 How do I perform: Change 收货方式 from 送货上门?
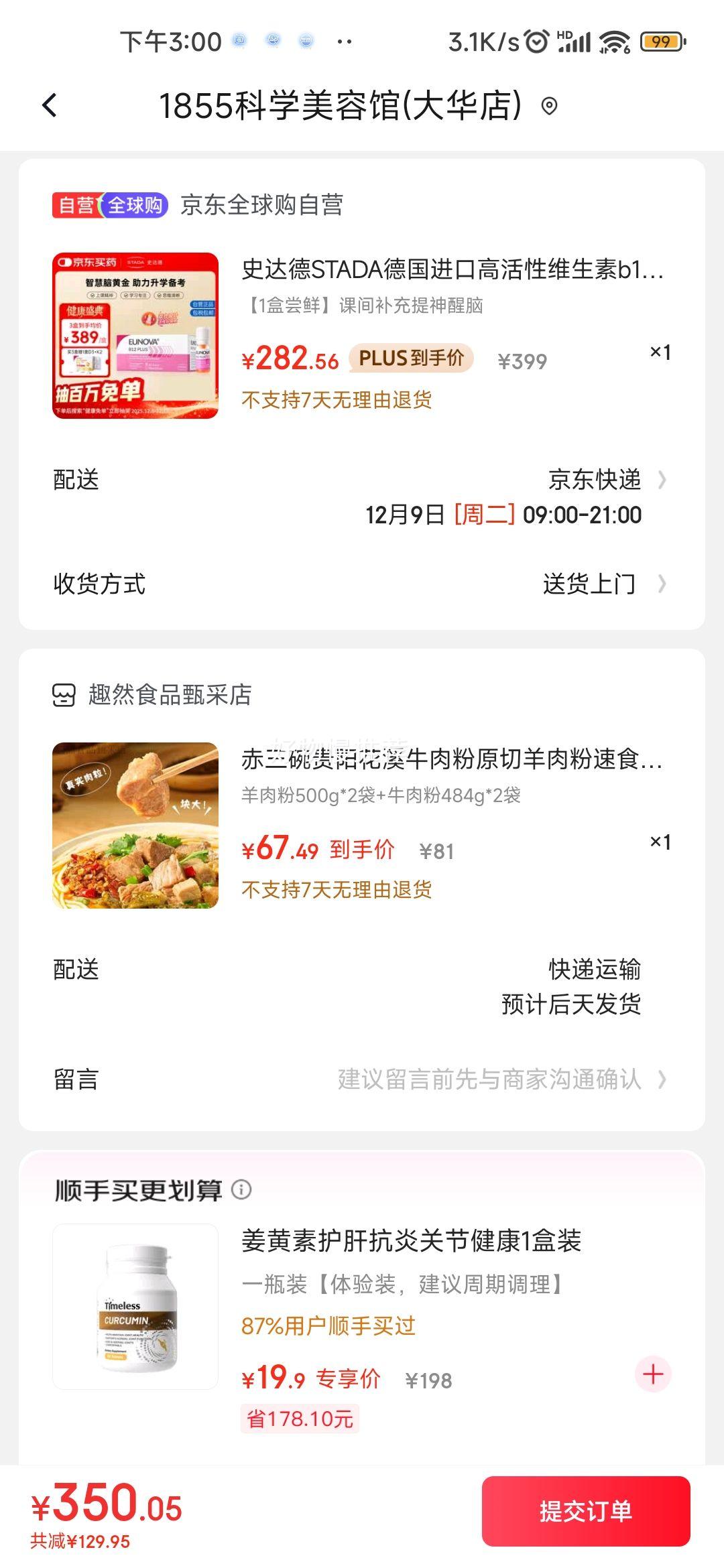pyautogui.click(x=589, y=584)
